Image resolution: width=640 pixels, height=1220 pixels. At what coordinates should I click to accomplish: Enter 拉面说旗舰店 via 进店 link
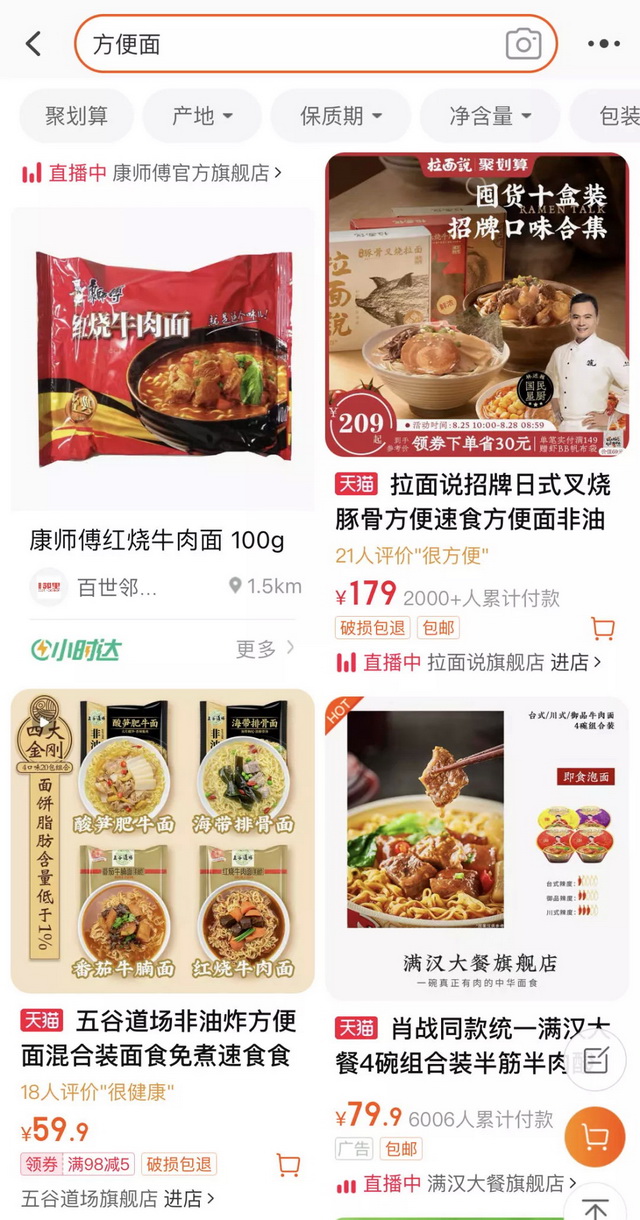click(576, 662)
